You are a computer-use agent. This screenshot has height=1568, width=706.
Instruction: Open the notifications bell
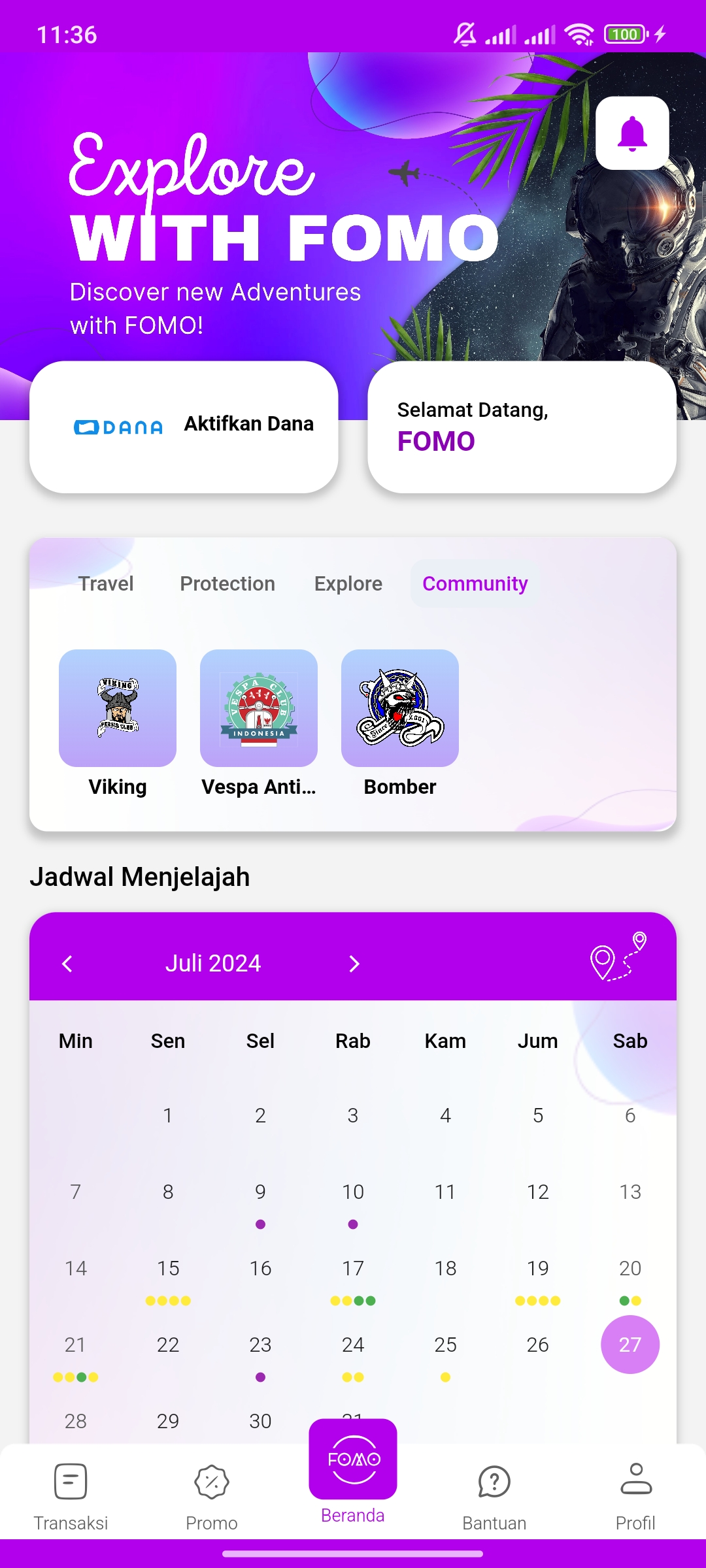pyautogui.click(x=632, y=133)
